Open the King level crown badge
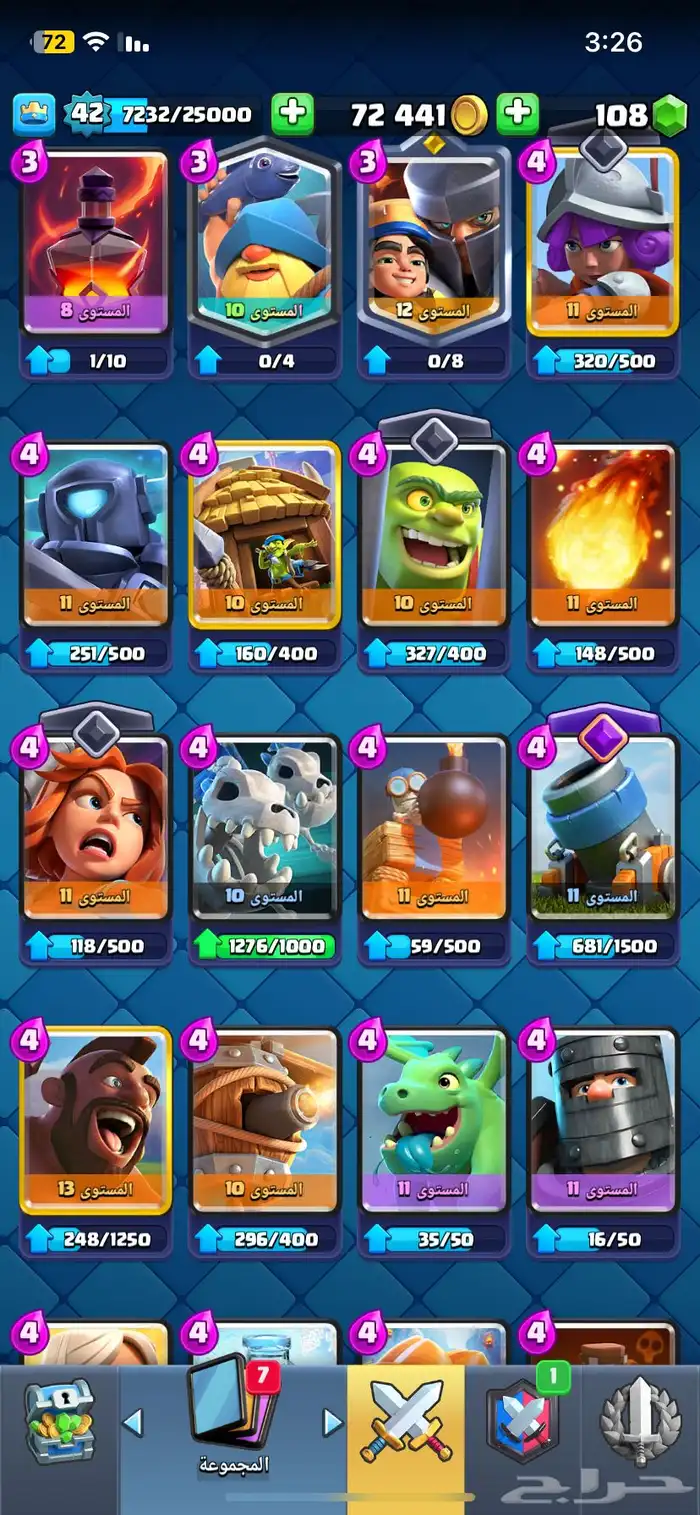 (33, 114)
